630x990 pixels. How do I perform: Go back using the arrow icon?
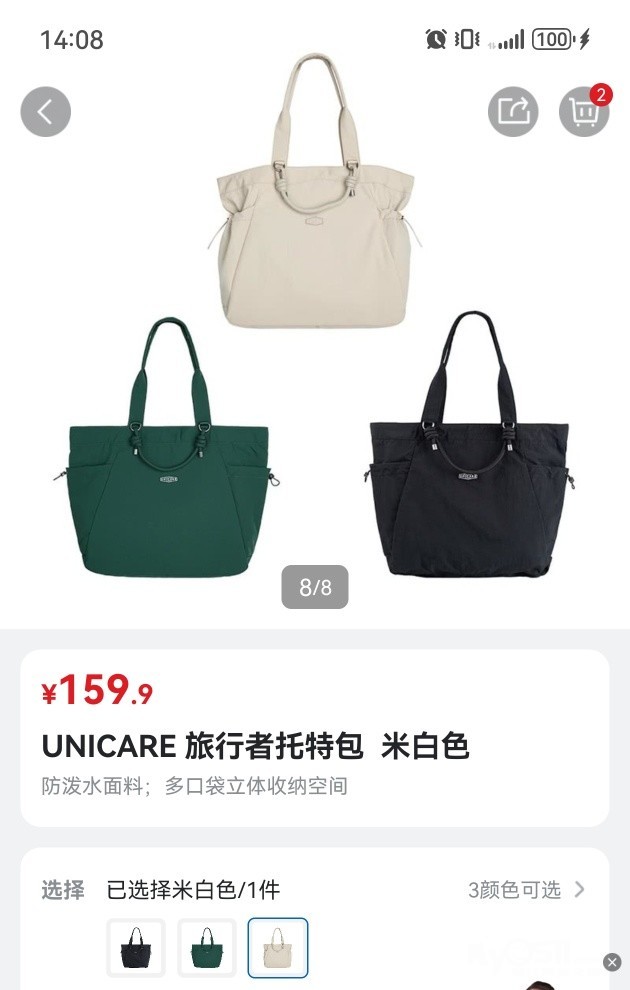[x=46, y=111]
